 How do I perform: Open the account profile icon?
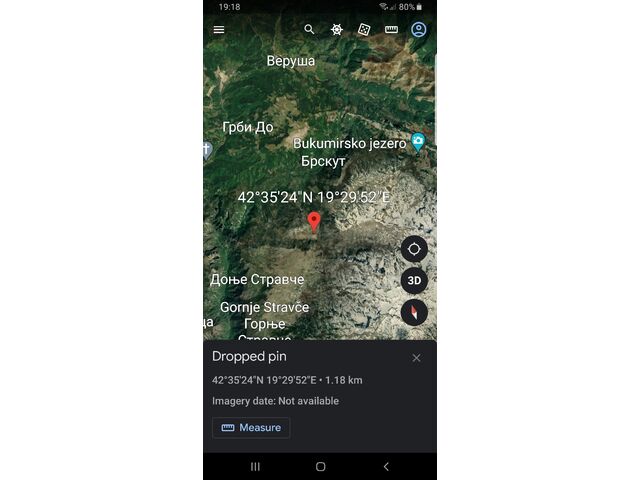(x=419, y=30)
